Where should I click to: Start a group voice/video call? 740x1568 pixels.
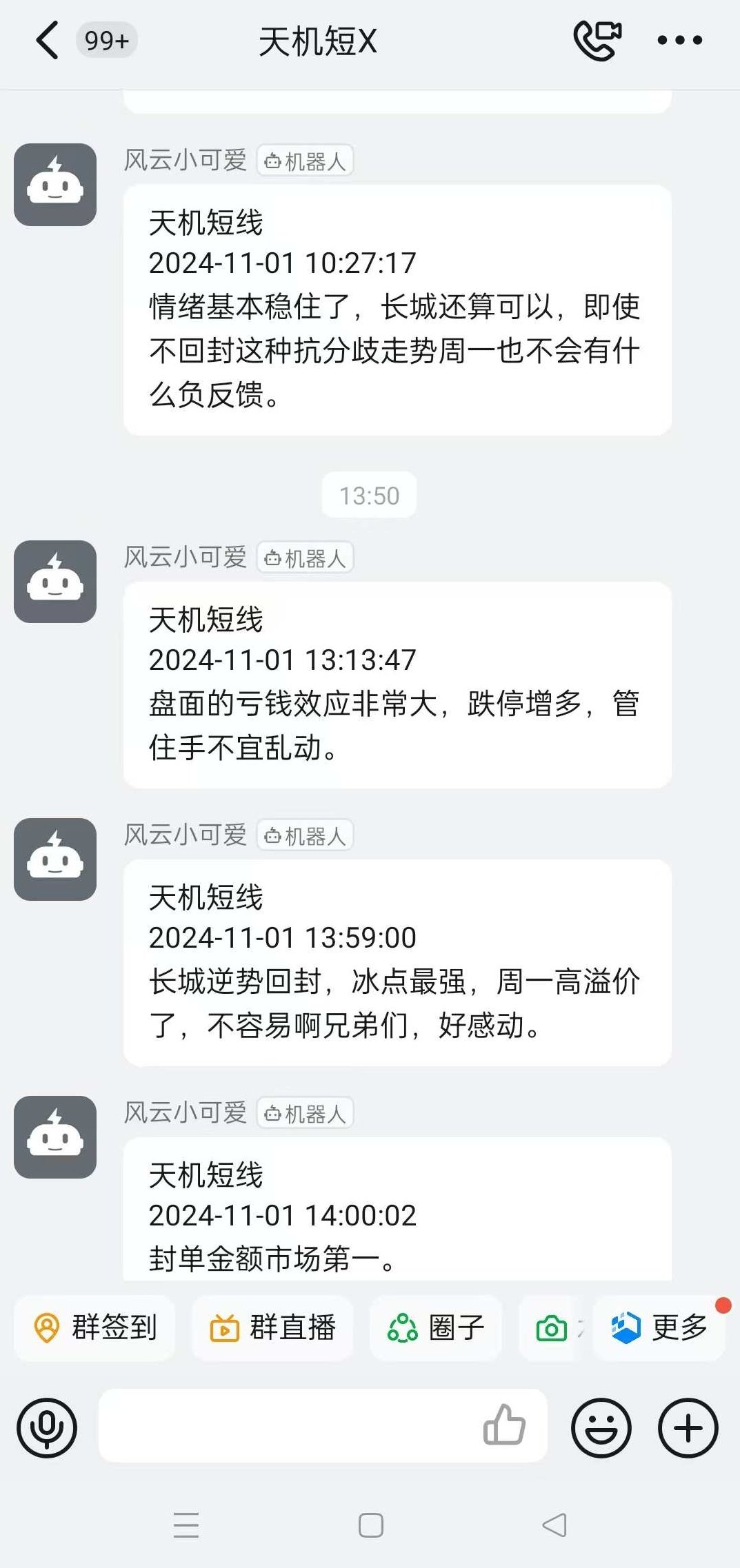coord(597,39)
